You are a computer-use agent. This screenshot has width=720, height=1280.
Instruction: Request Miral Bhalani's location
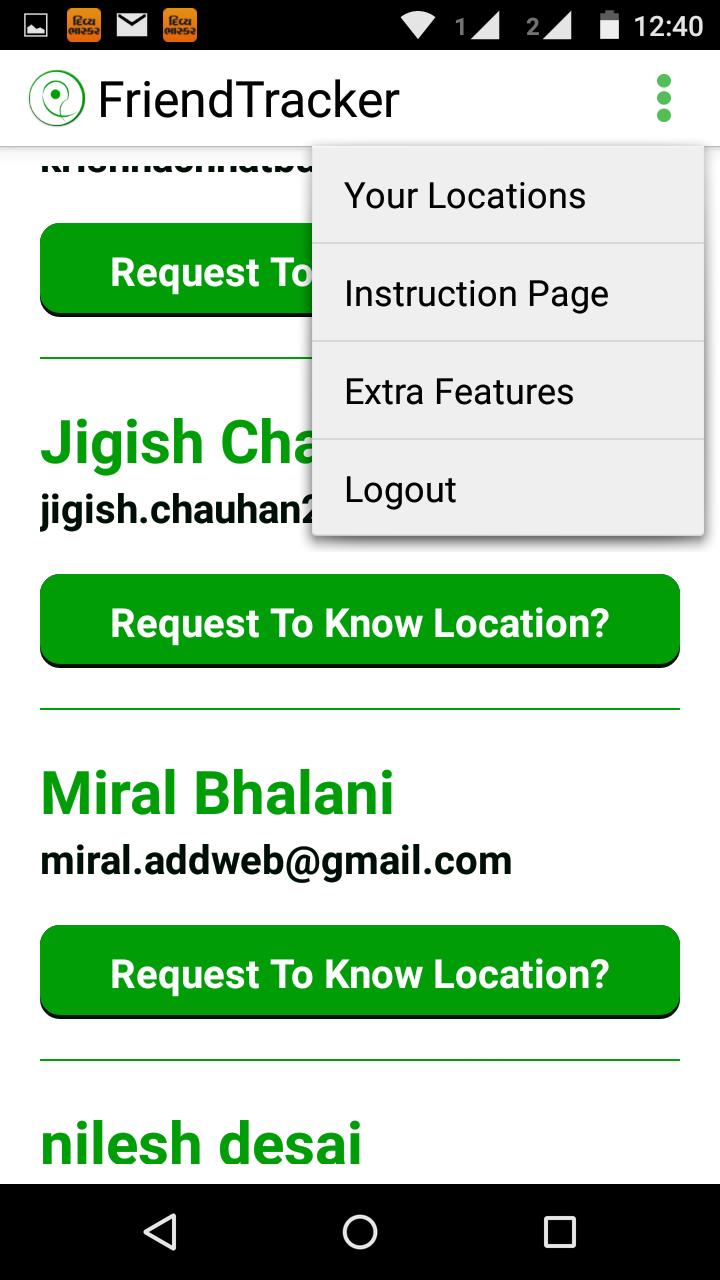click(x=360, y=973)
